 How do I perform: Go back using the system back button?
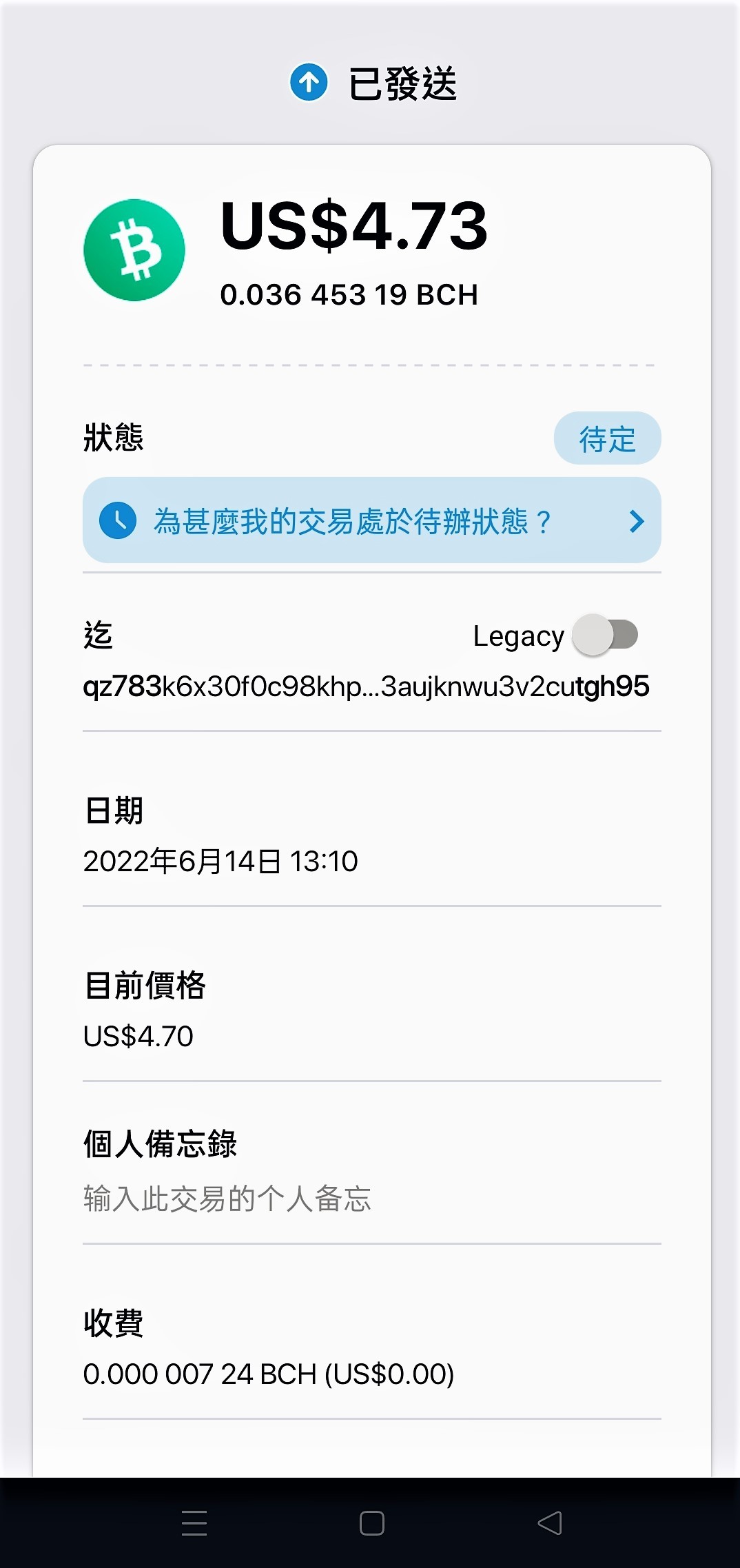pyautogui.click(x=550, y=1523)
